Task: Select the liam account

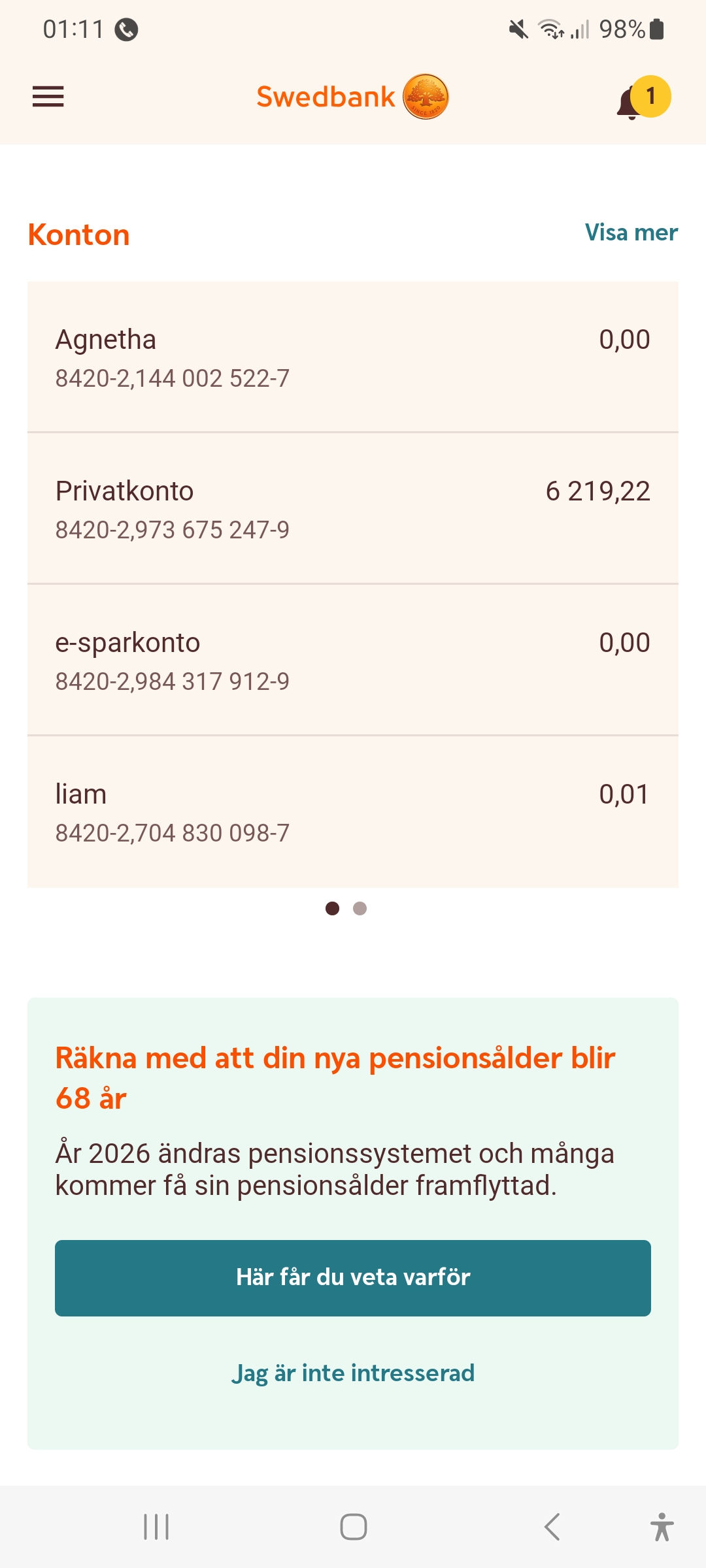Action: pos(353,811)
